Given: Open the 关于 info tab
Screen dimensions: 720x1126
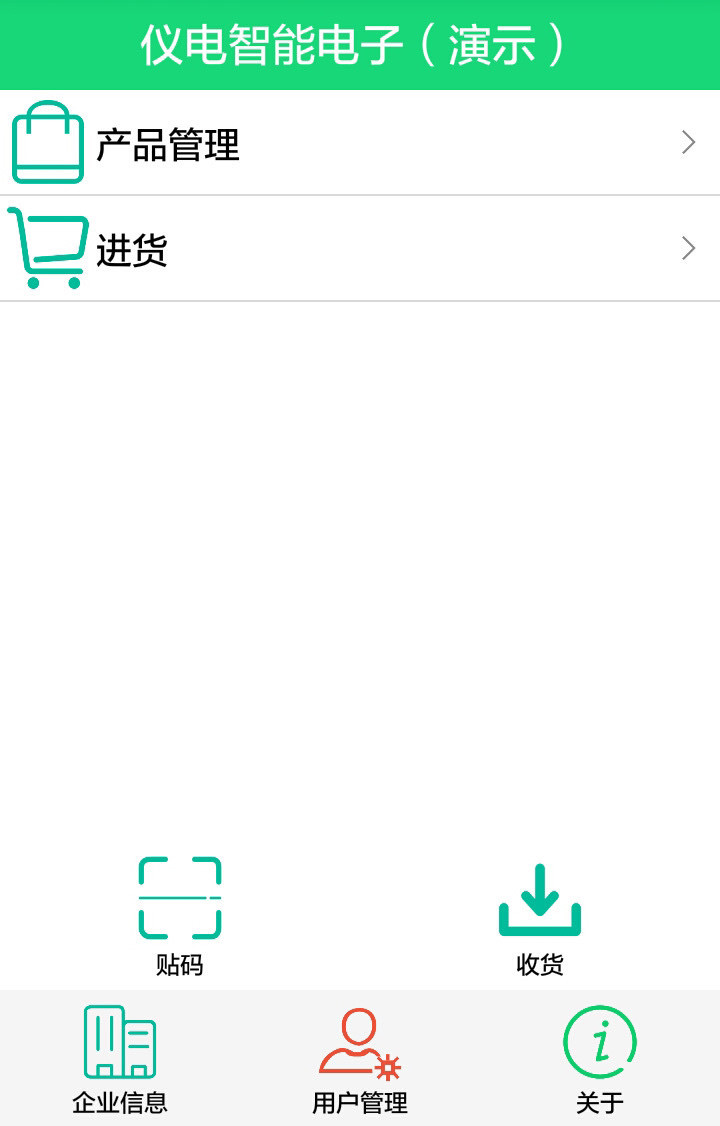Looking at the screenshot, I should click(x=600, y=1059).
